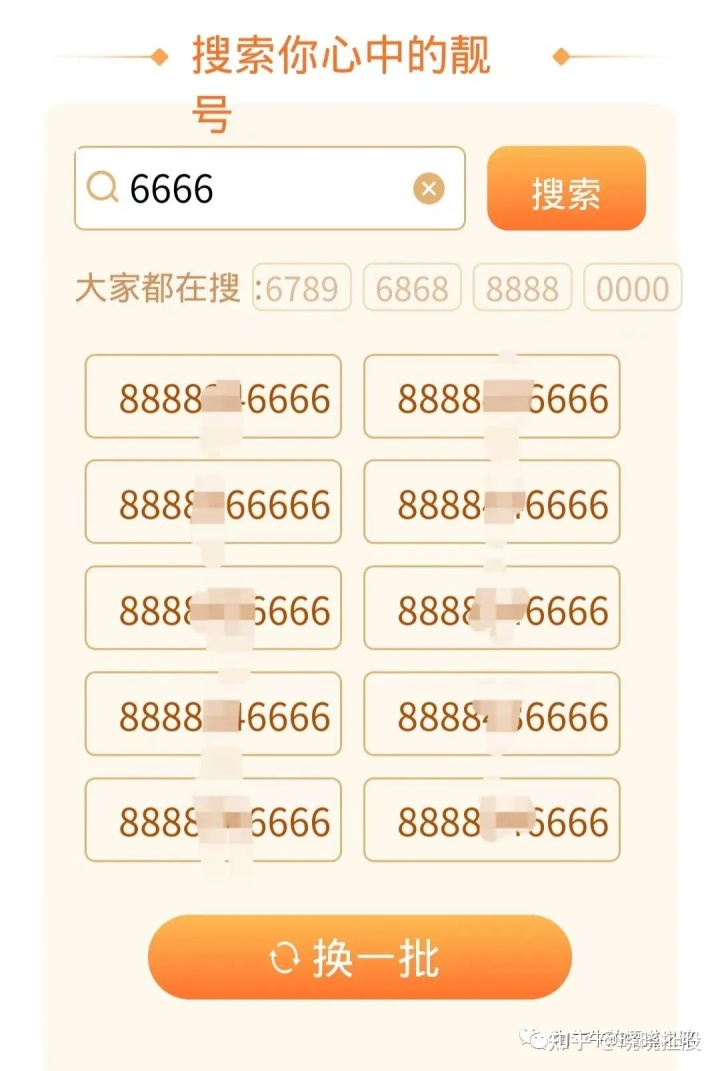Refresh the results with 换一批

click(359, 957)
